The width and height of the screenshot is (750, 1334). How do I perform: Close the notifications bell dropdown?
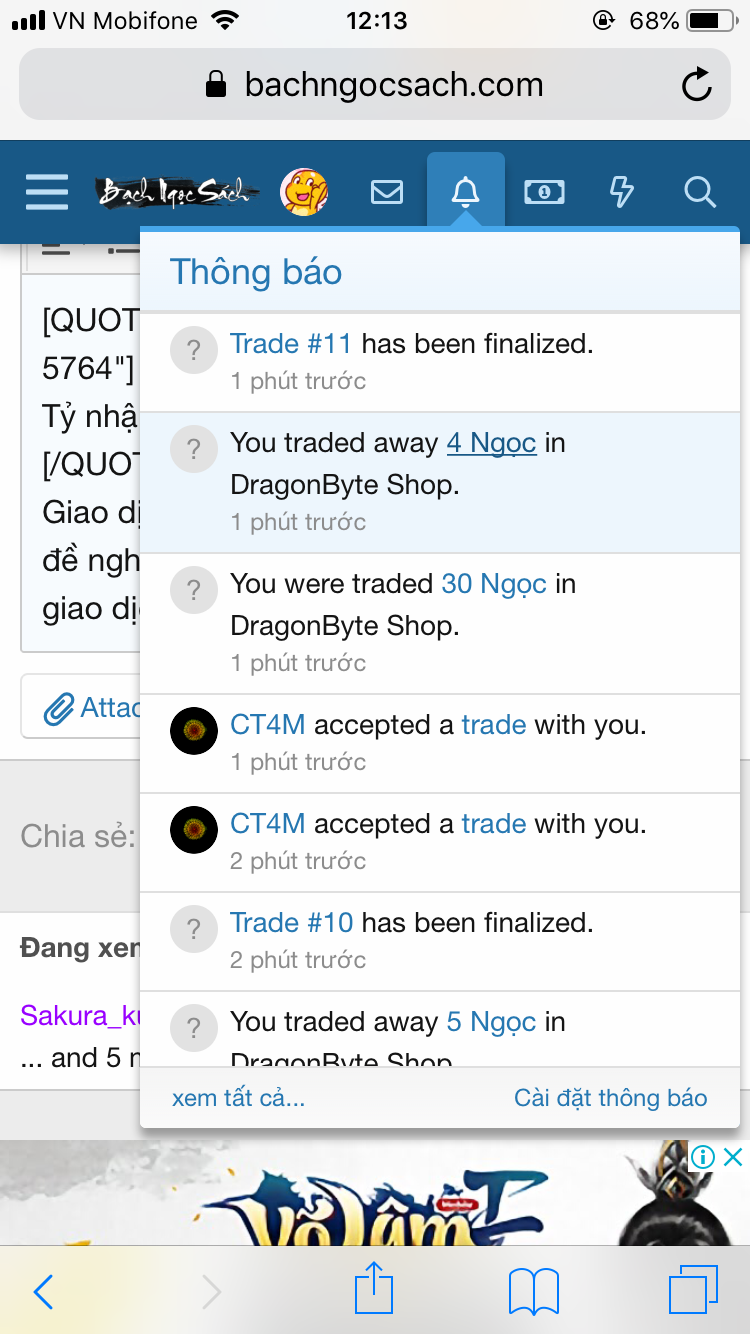tap(465, 192)
